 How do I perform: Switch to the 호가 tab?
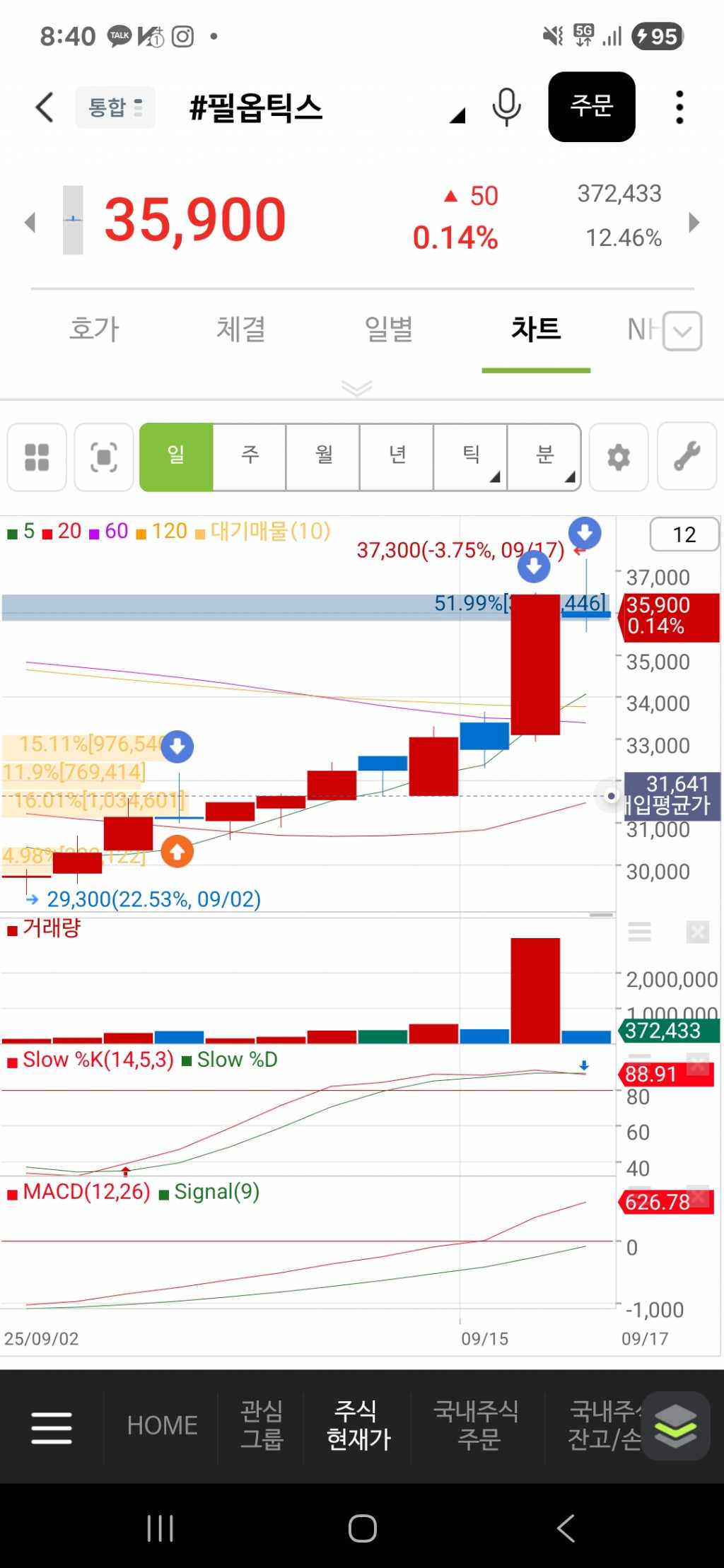coord(95,329)
